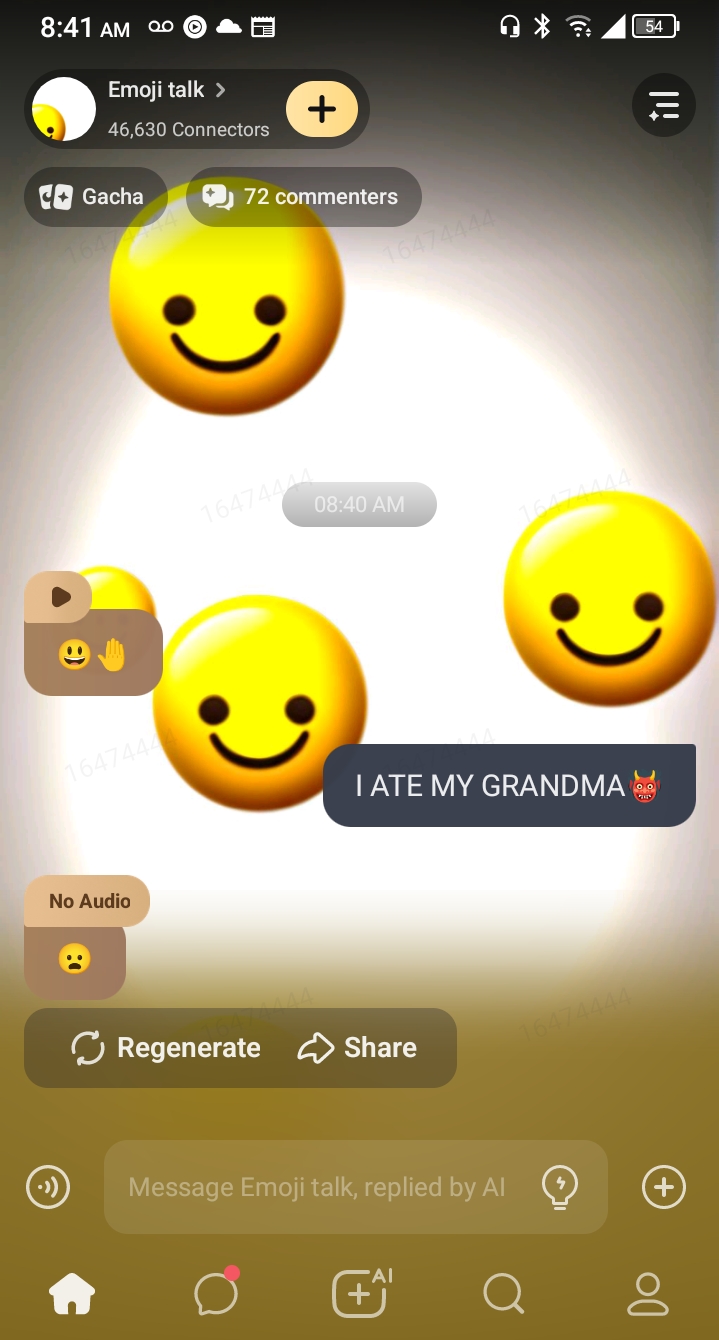Go to the Home tab
Screen dimensions: 719x1340
(x=72, y=1294)
